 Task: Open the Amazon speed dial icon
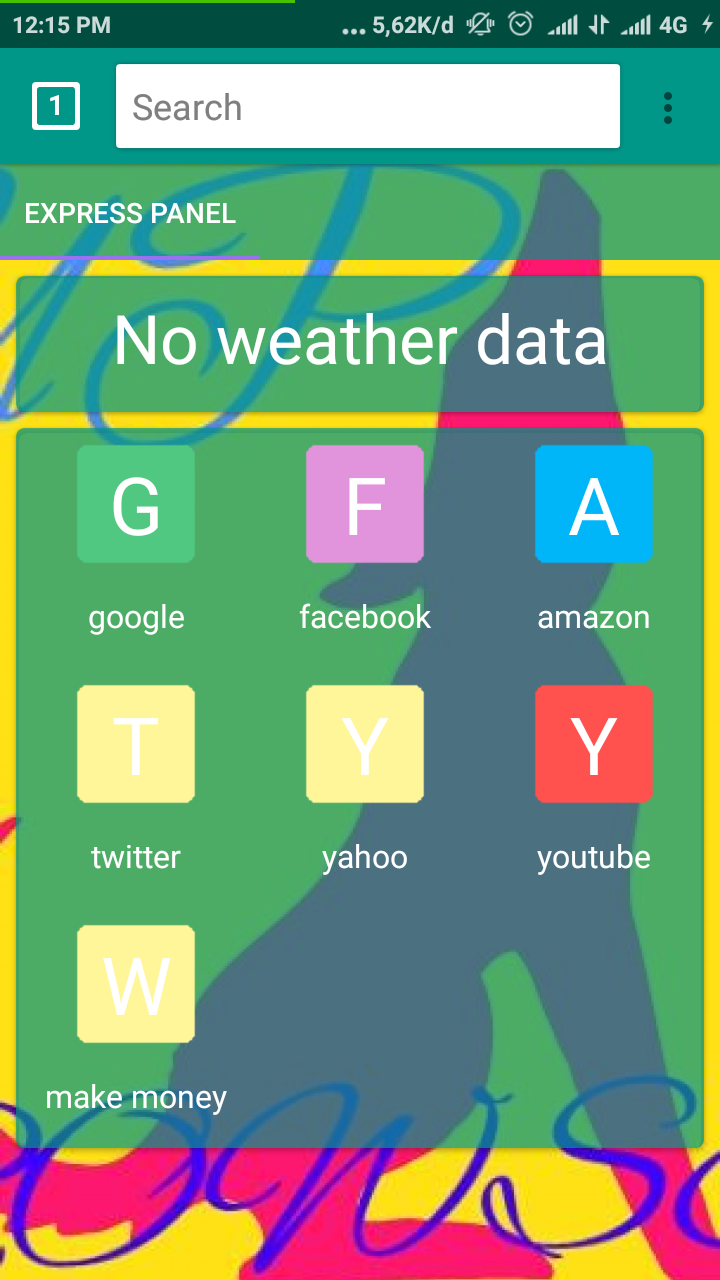click(x=594, y=504)
